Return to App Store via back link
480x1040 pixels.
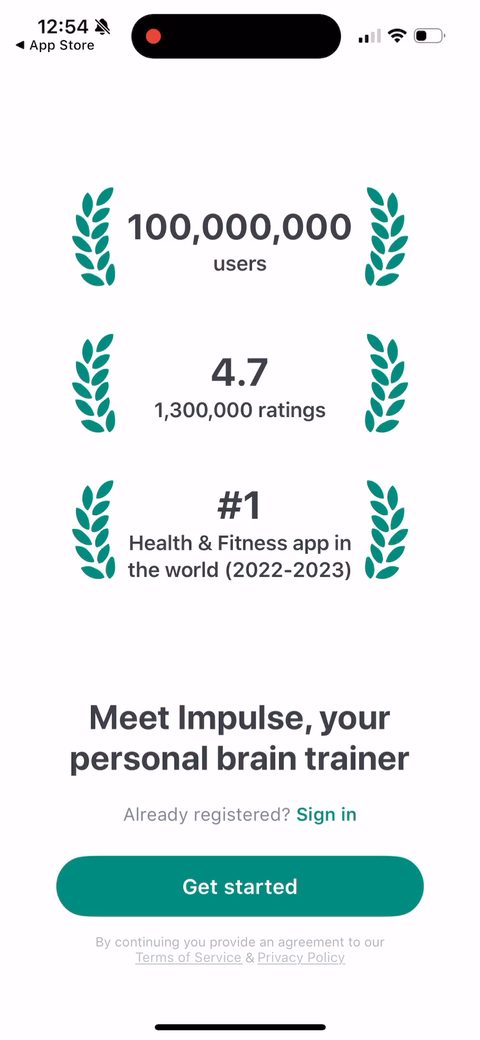(54, 46)
